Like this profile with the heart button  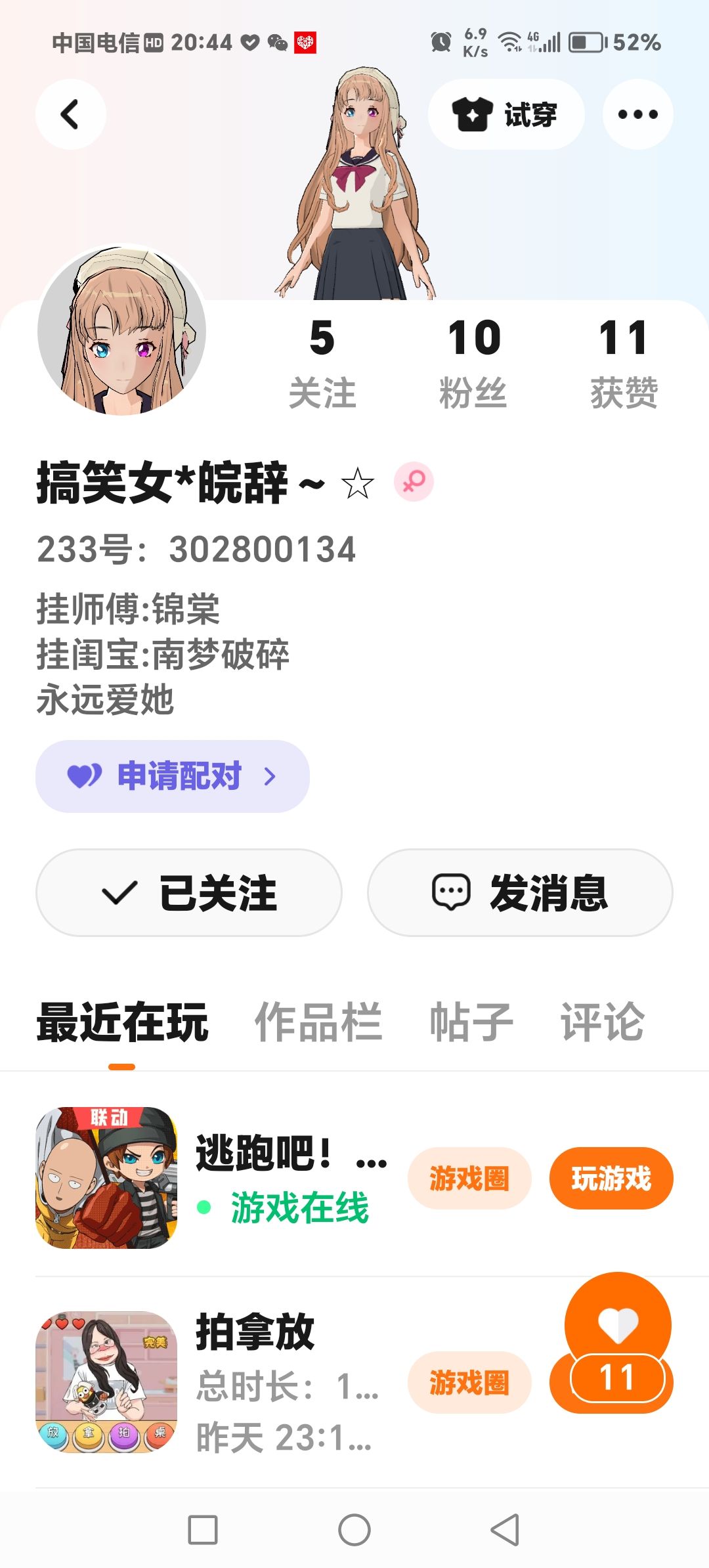pyautogui.click(x=618, y=1325)
